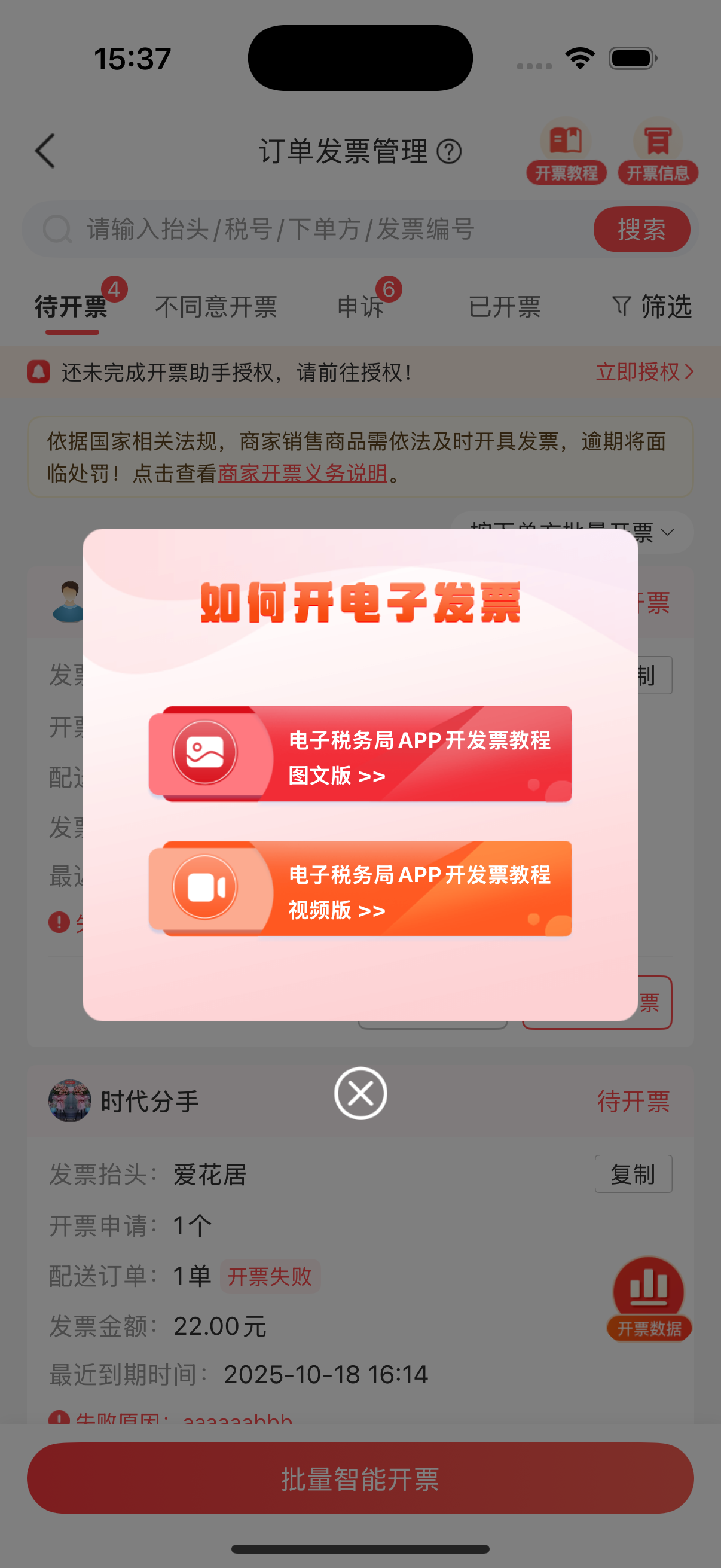Image resolution: width=721 pixels, height=1568 pixels.
Task: Open the 视频版 e-invoice tutorial
Action: (x=360, y=889)
